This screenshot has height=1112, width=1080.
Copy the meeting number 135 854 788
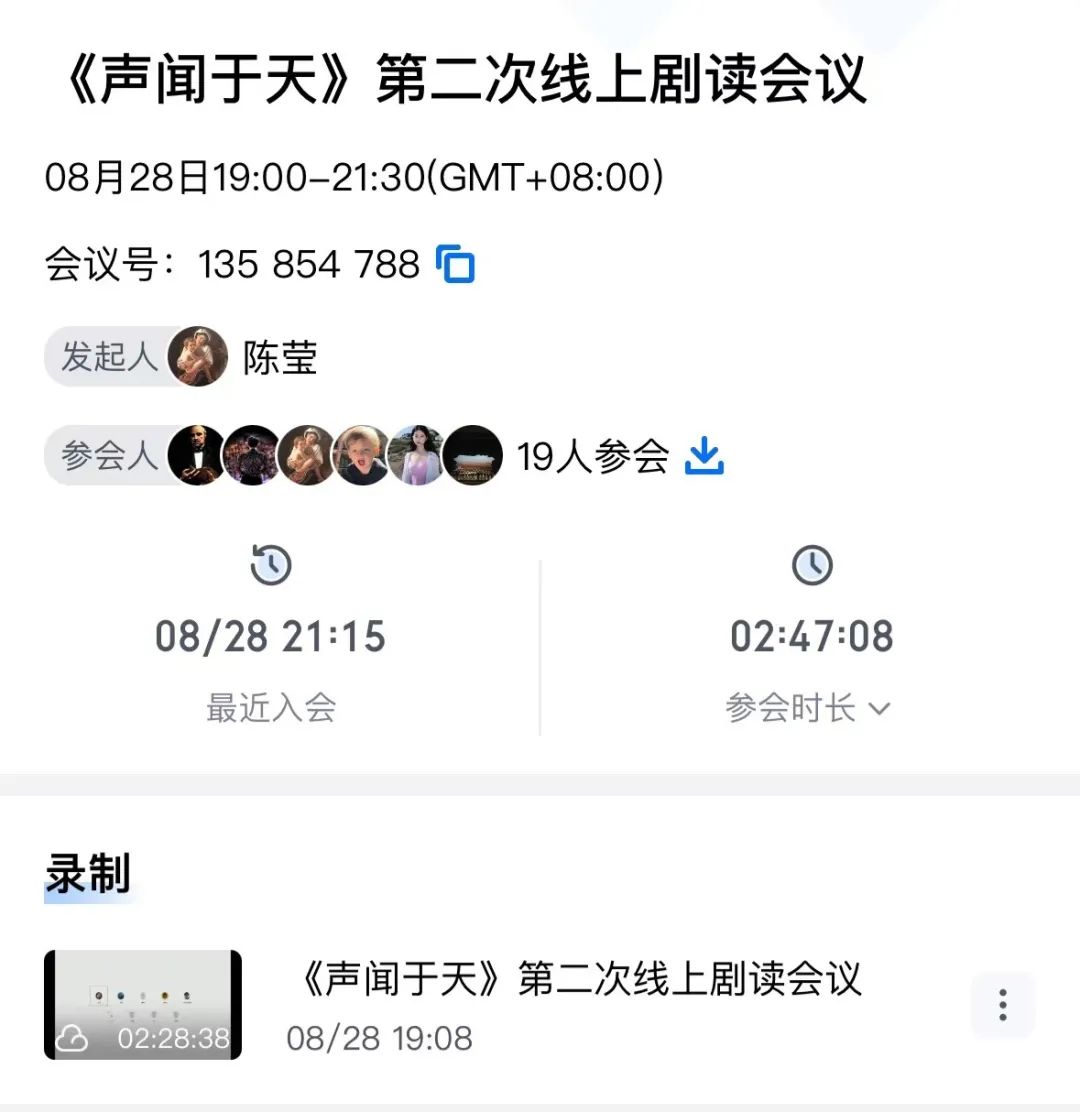(x=456, y=265)
